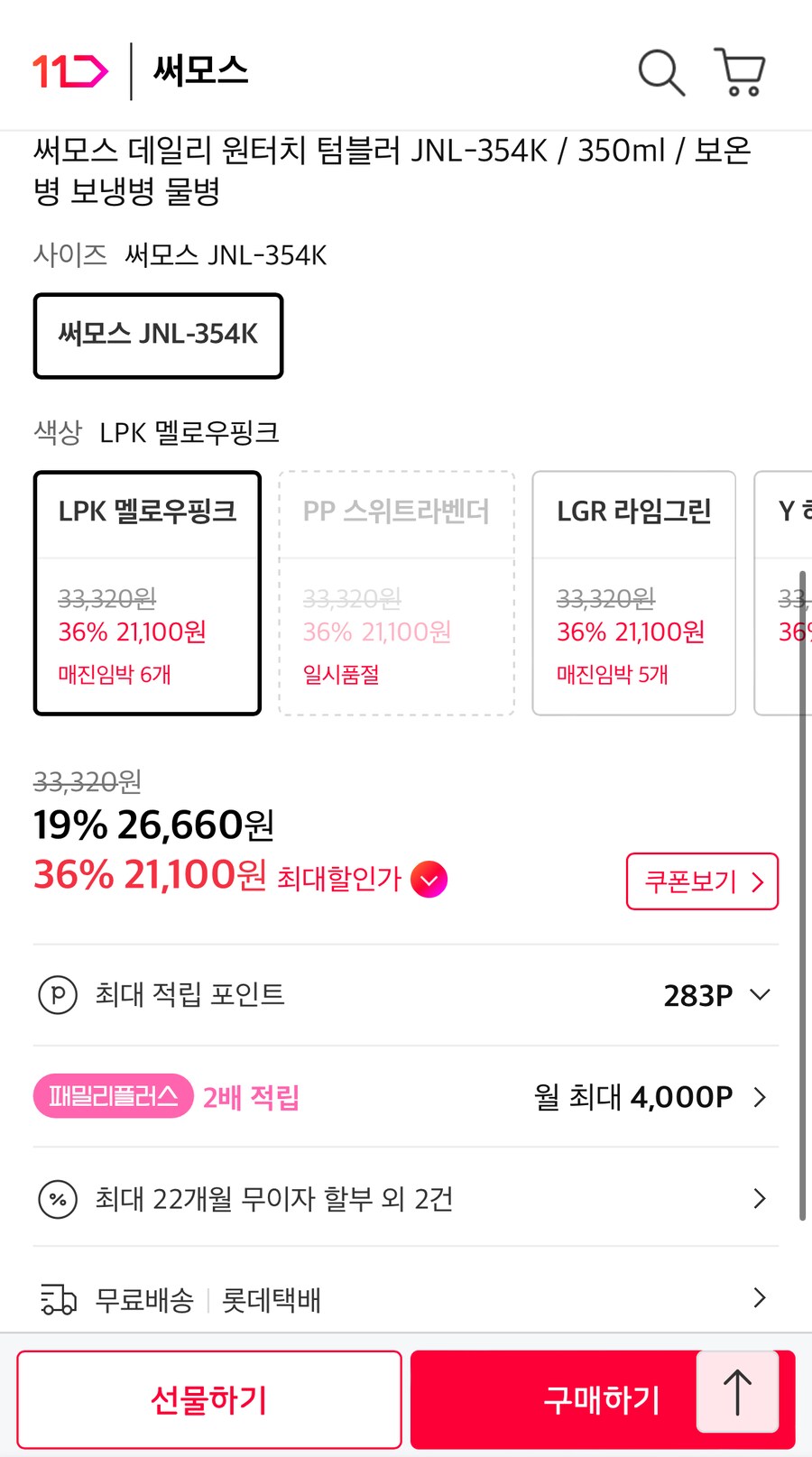The width and height of the screenshot is (812, 1457).
Task: Click the 선물하기 gift button
Action: (x=209, y=1399)
